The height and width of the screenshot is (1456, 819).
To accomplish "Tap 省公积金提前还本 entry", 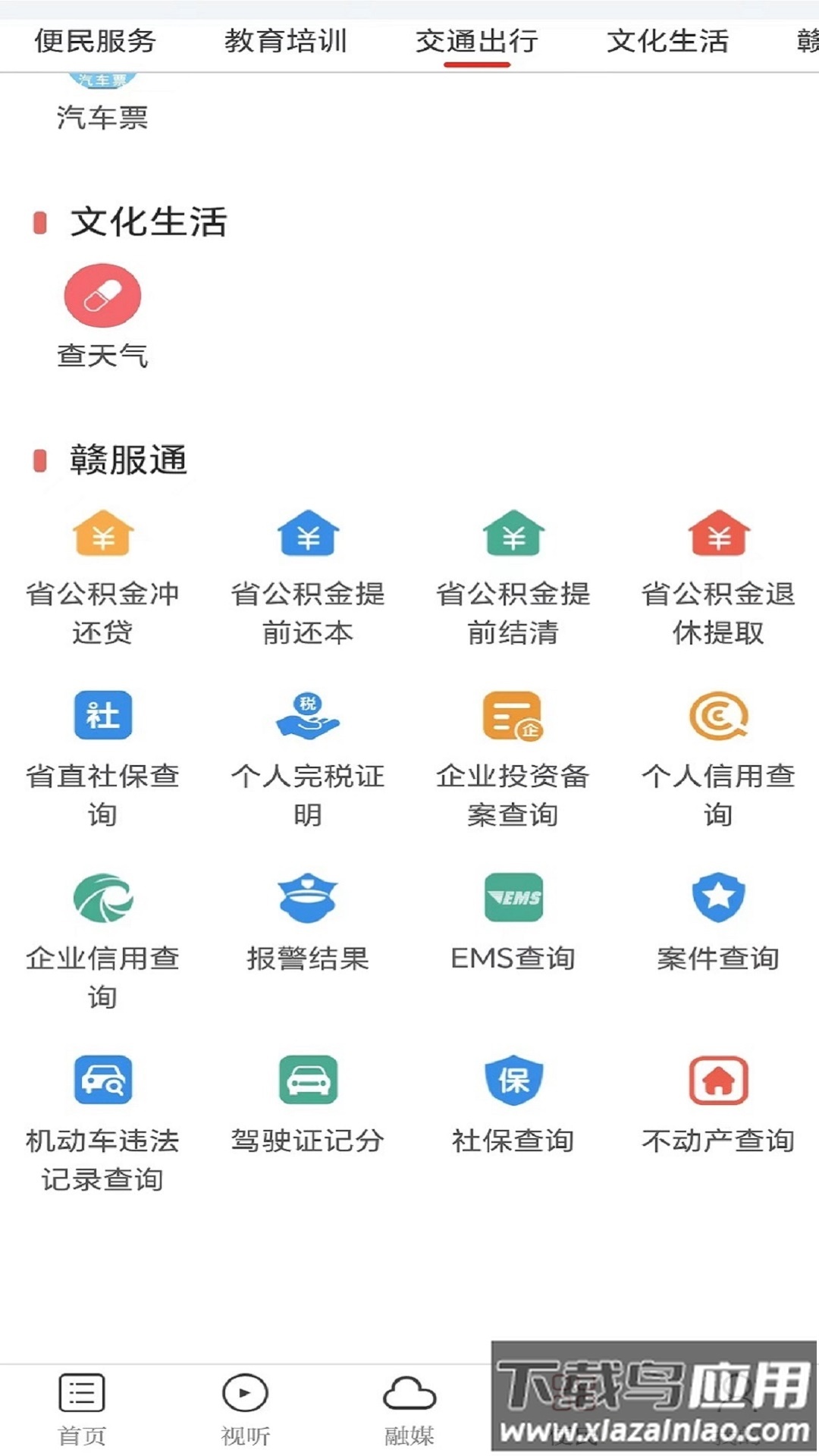I will point(308,576).
